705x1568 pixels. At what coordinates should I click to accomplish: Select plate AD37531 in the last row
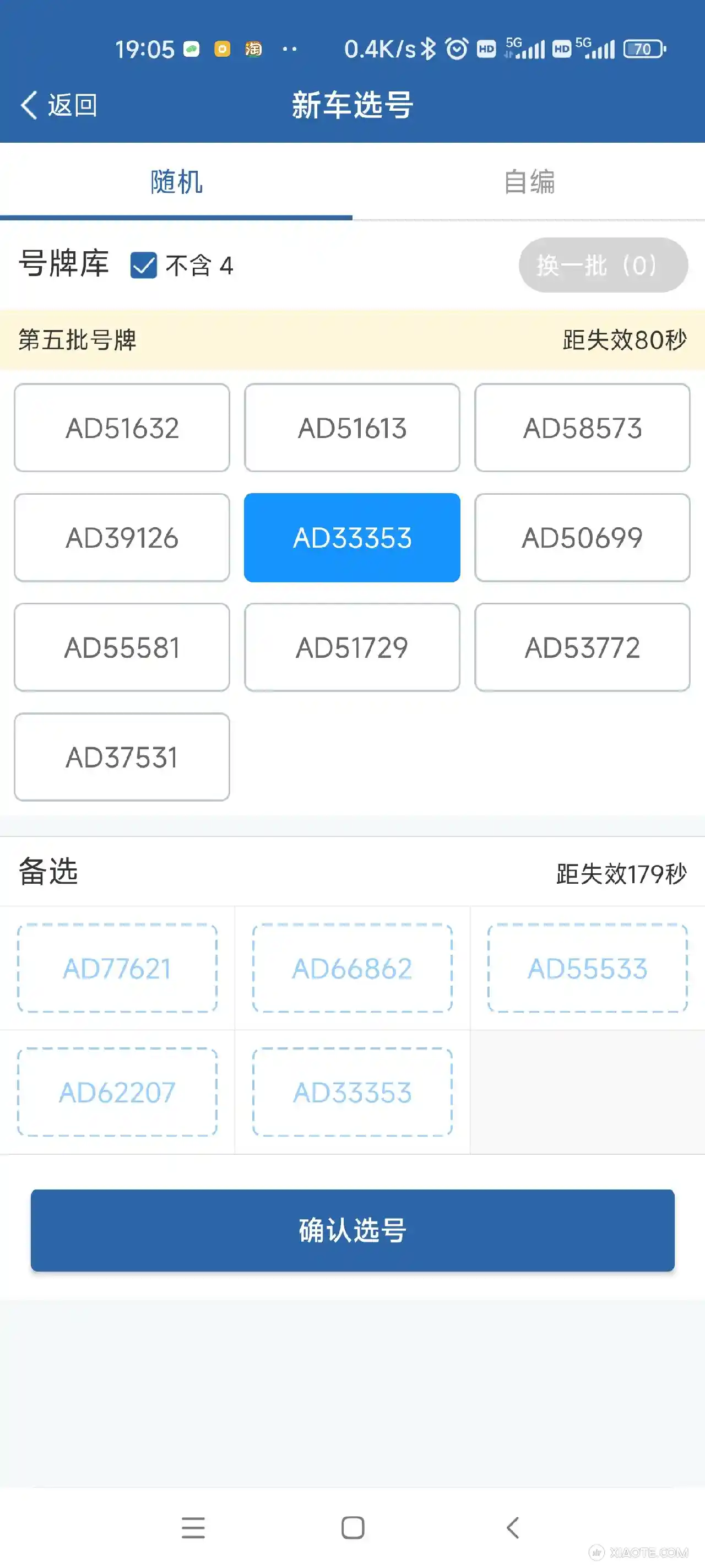click(121, 756)
